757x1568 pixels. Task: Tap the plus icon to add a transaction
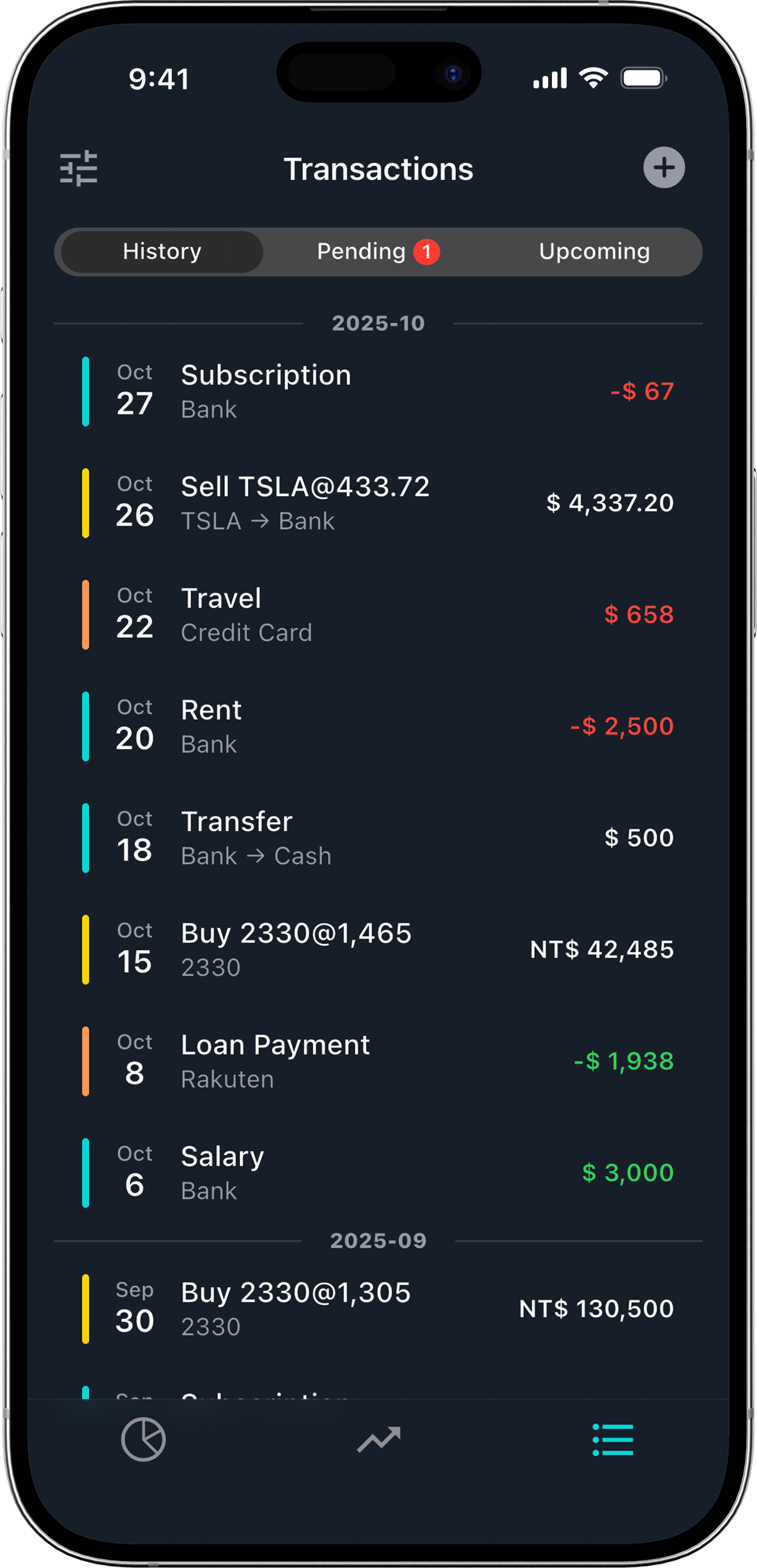pos(663,167)
